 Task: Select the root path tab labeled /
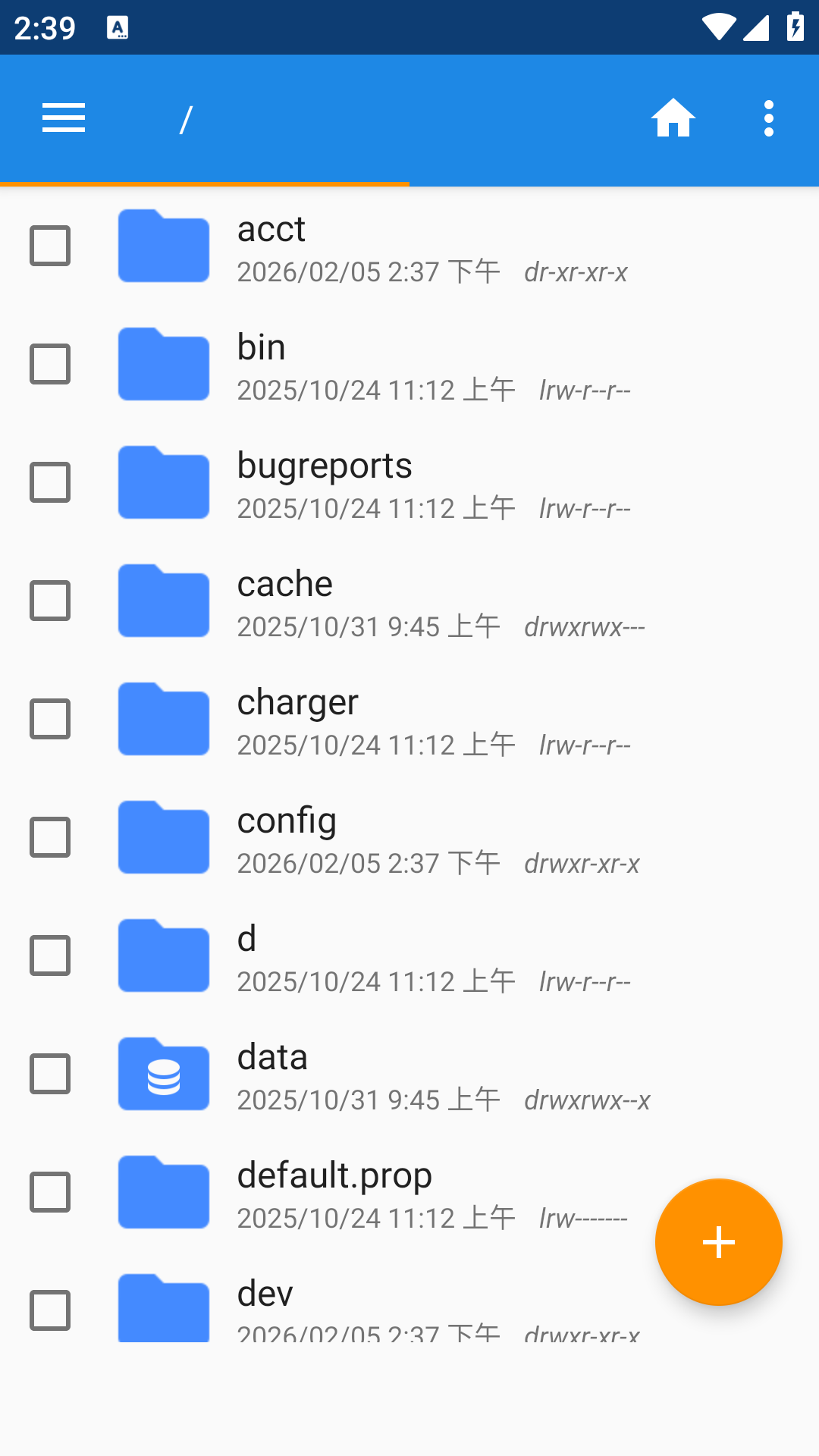pos(187,118)
